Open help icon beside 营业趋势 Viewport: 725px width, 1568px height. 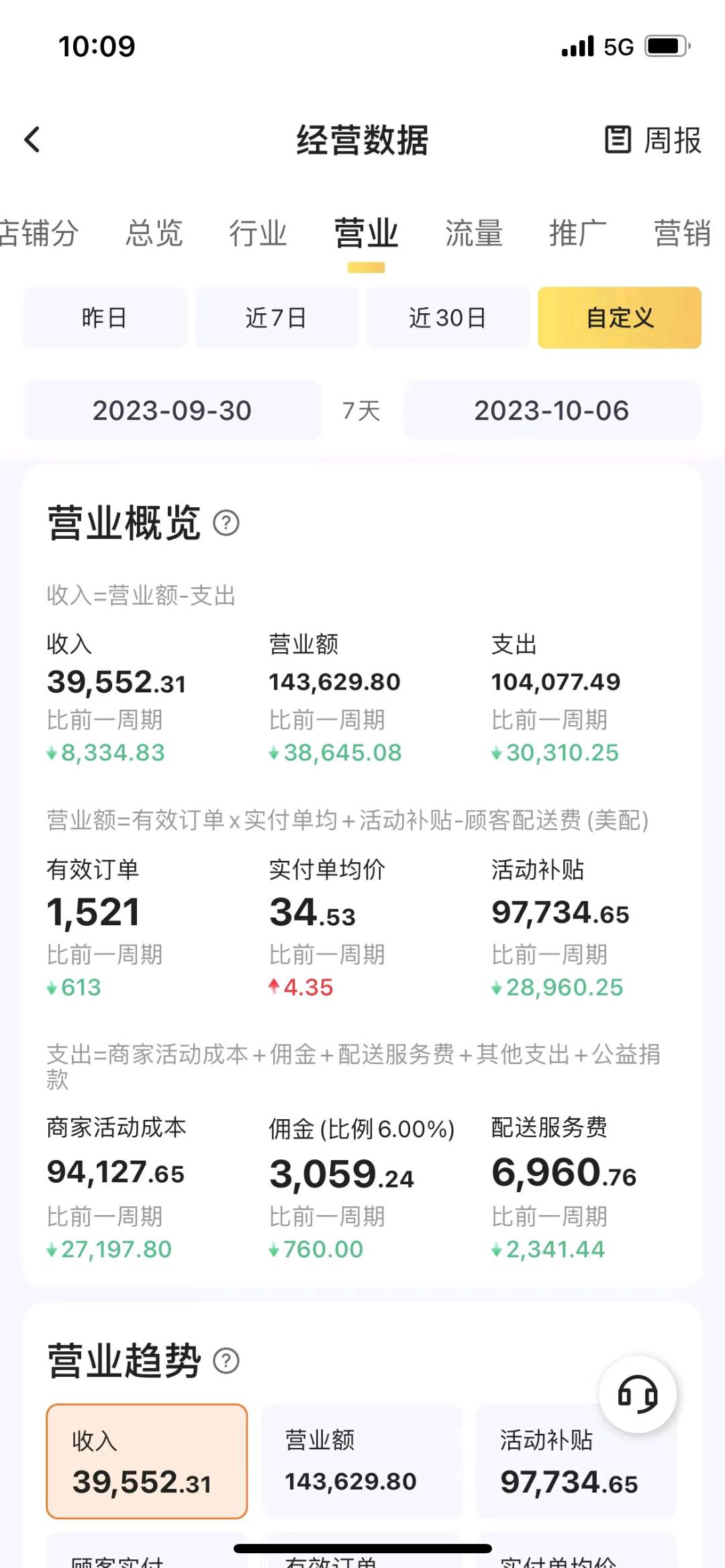pyautogui.click(x=226, y=1361)
